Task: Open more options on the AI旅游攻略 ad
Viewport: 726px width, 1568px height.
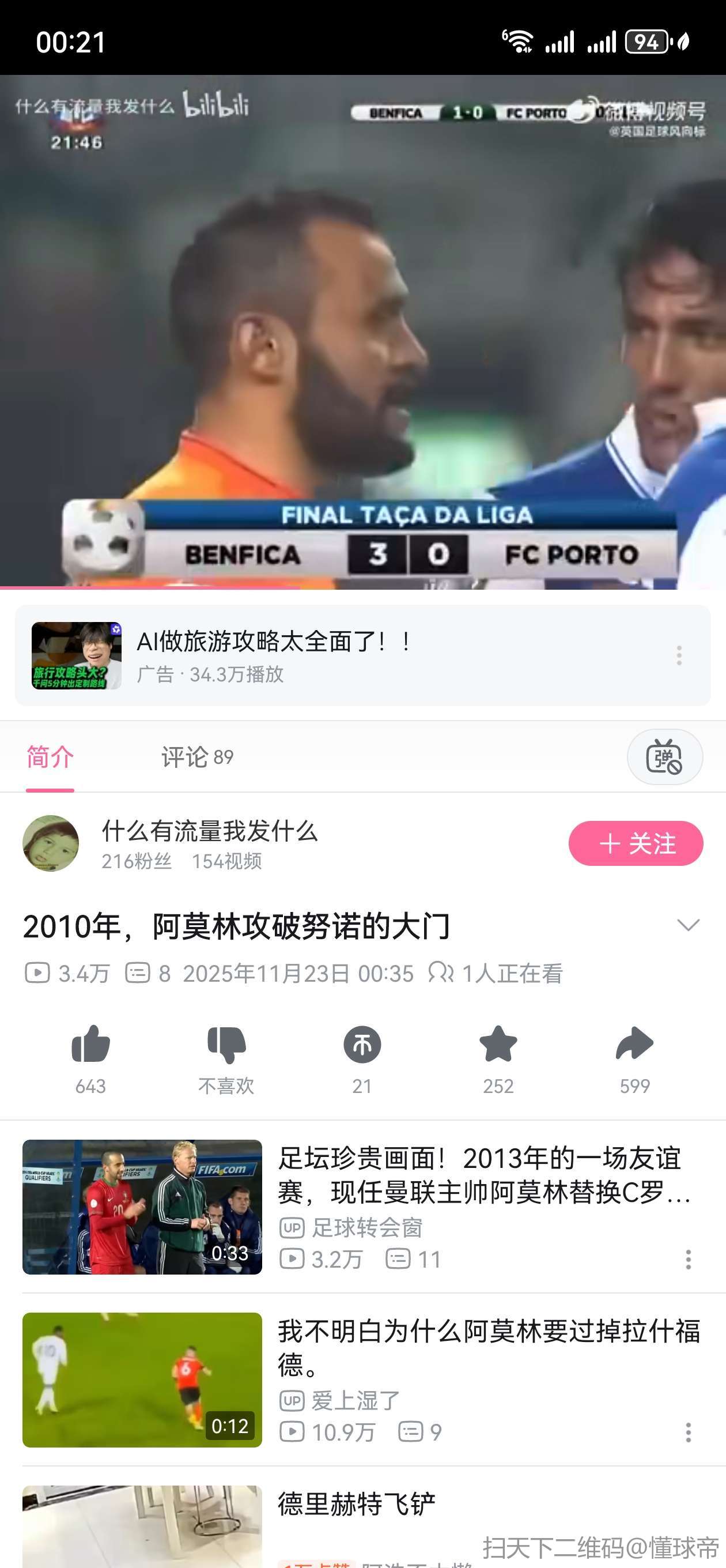Action: (679, 655)
